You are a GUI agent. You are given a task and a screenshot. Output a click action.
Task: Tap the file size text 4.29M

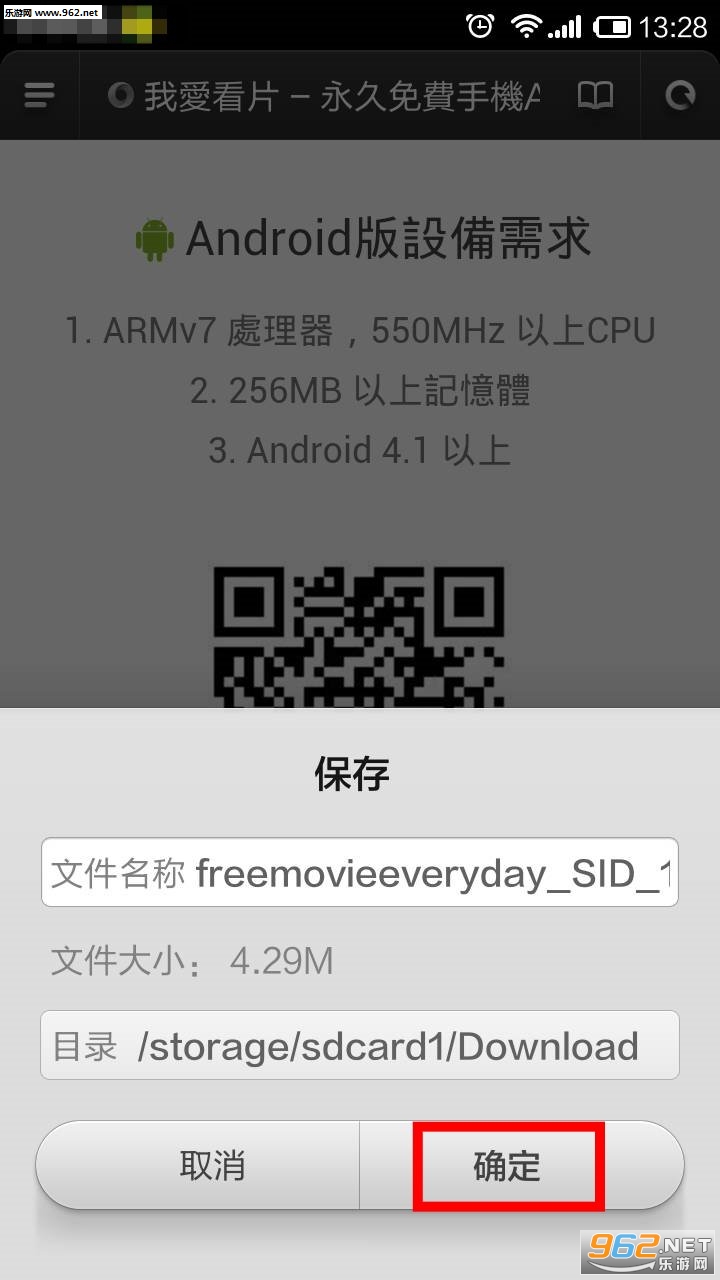[283, 960]
